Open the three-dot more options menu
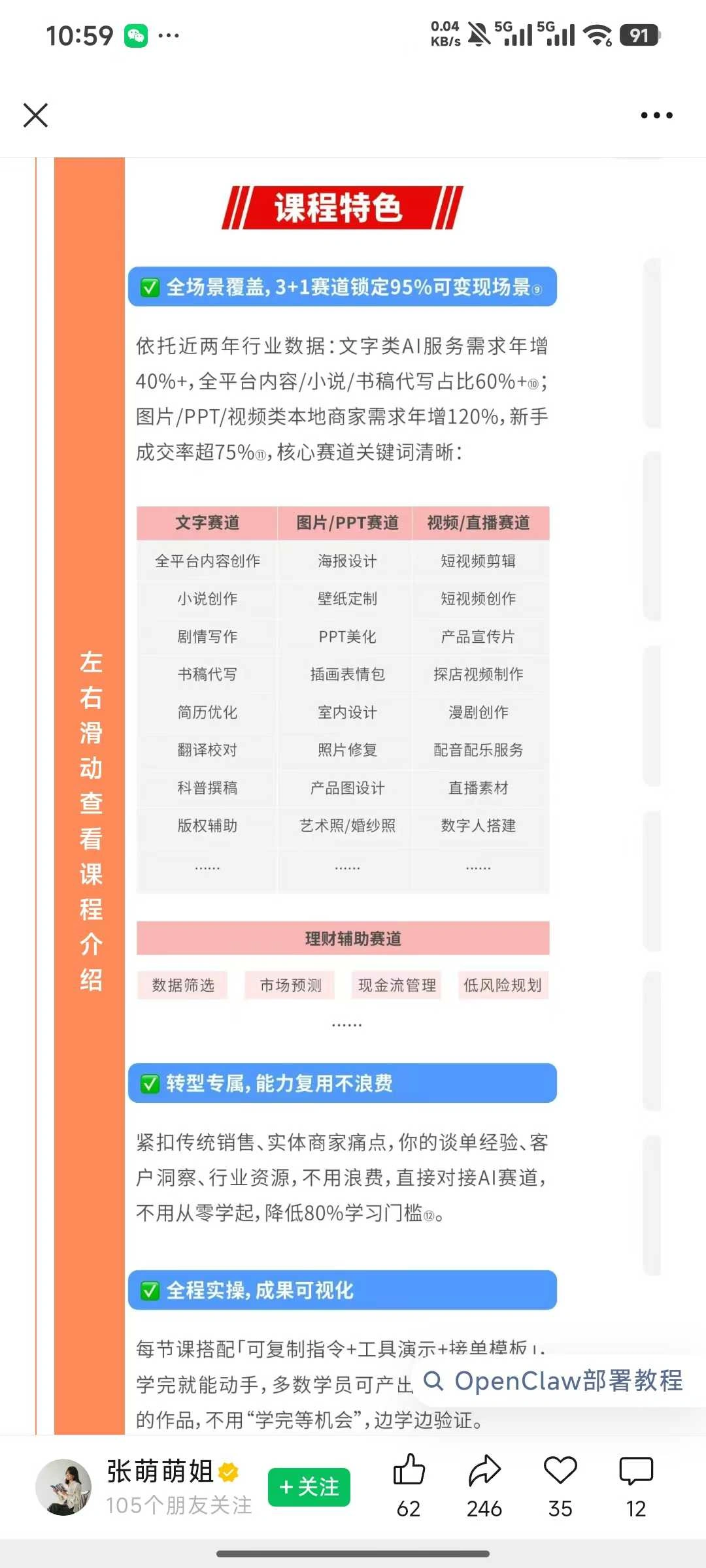This screenshot has height=1568, width=706. pos(656,115)
